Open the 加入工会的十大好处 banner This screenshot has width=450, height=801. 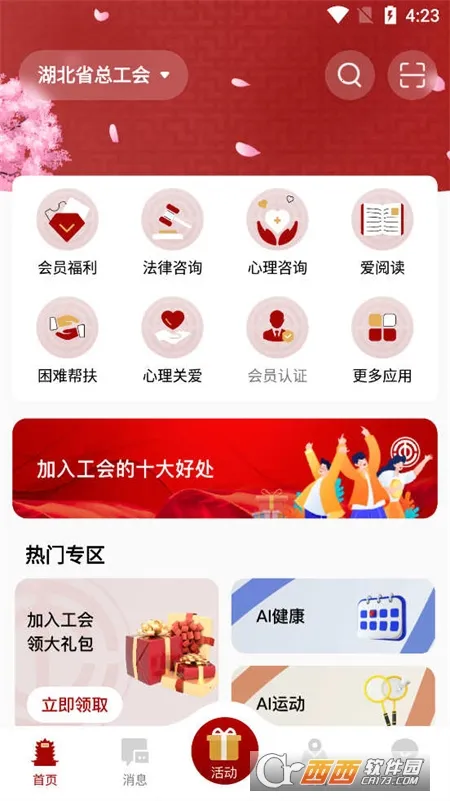tap(225, 468)
